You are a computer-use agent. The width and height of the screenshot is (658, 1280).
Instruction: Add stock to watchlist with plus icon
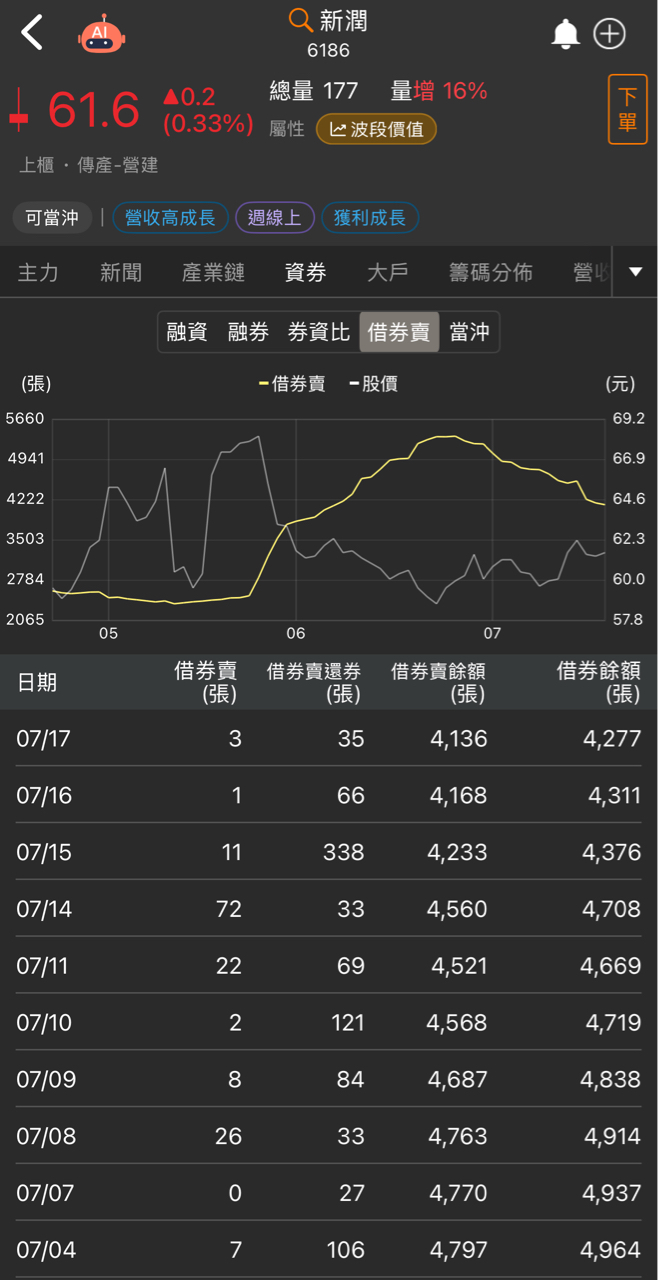(610, 34)
